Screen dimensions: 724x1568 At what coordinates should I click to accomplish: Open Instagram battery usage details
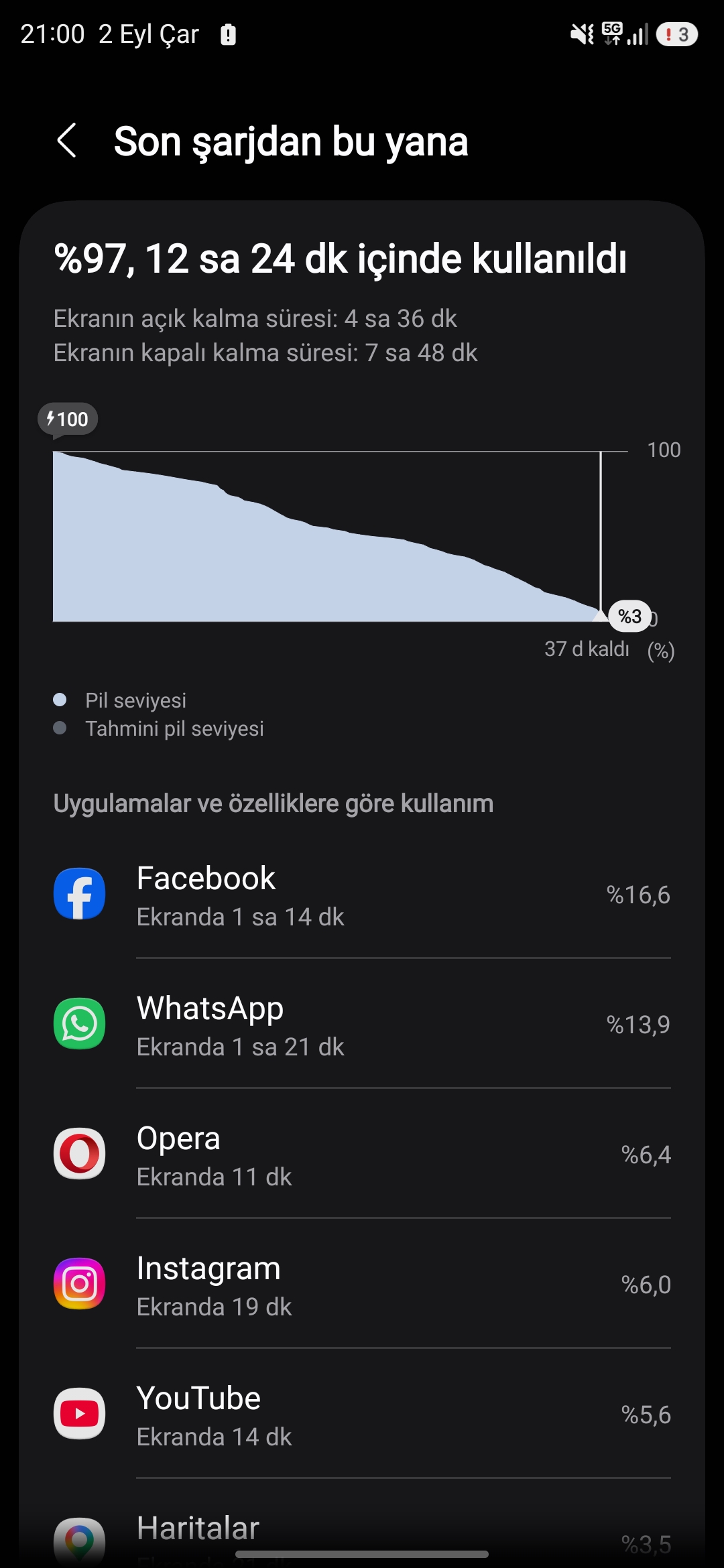tap(362, 1284)
